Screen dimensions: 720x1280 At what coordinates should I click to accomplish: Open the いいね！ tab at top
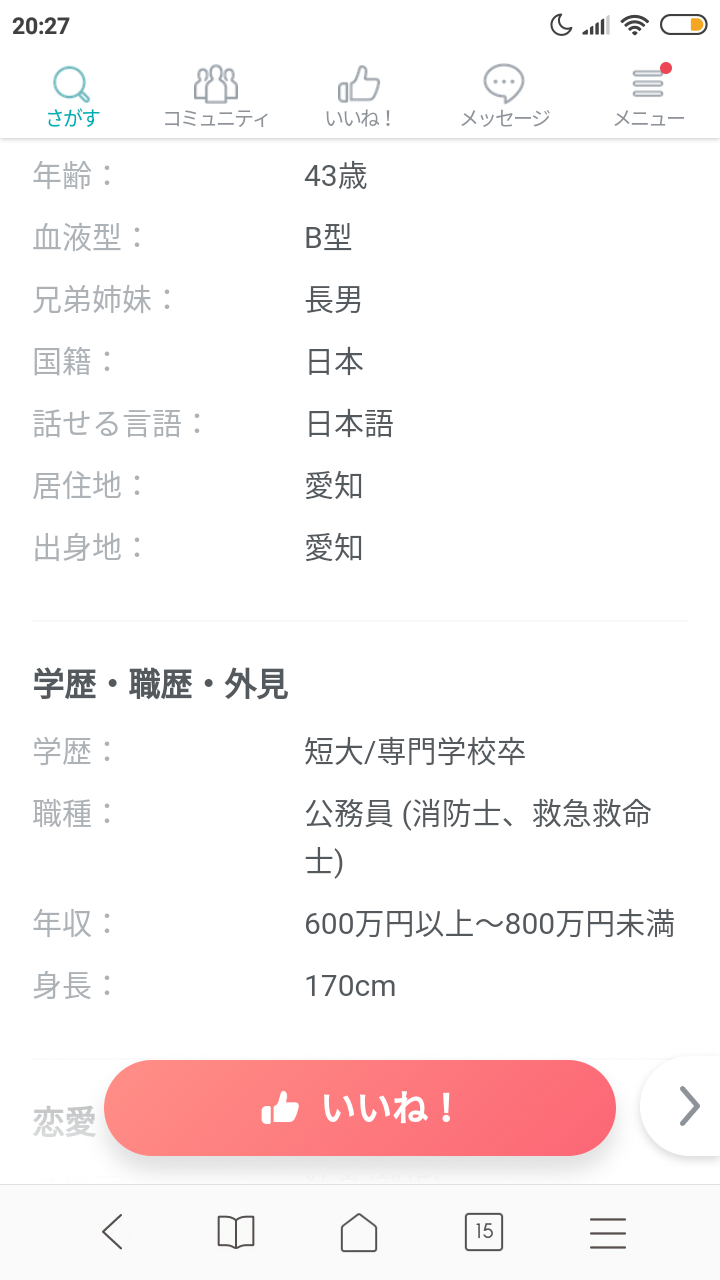[x=359, y=97]
